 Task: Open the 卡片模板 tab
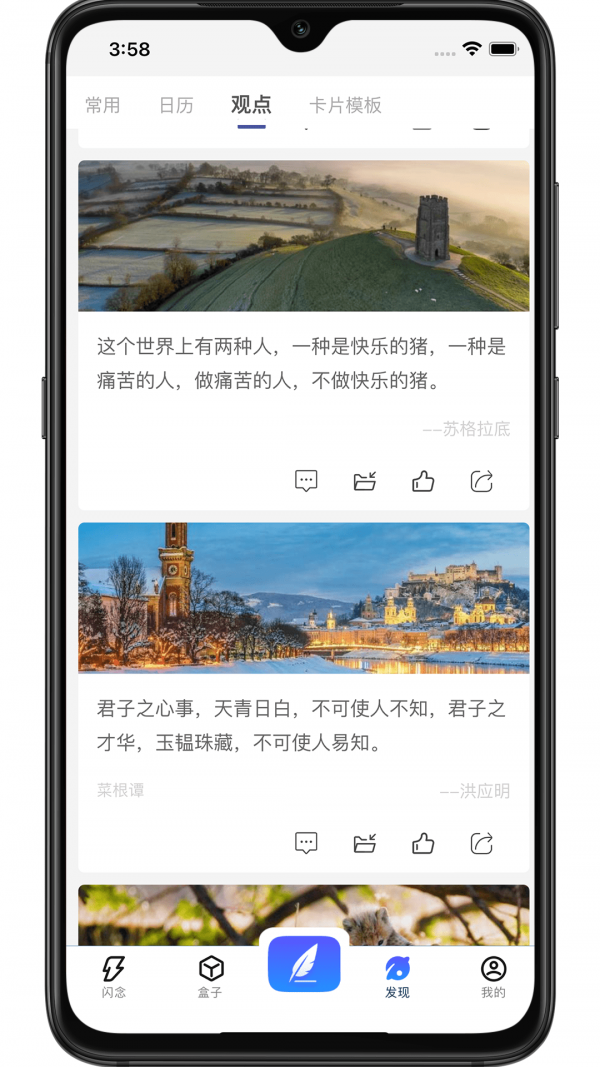click(345, 105)
